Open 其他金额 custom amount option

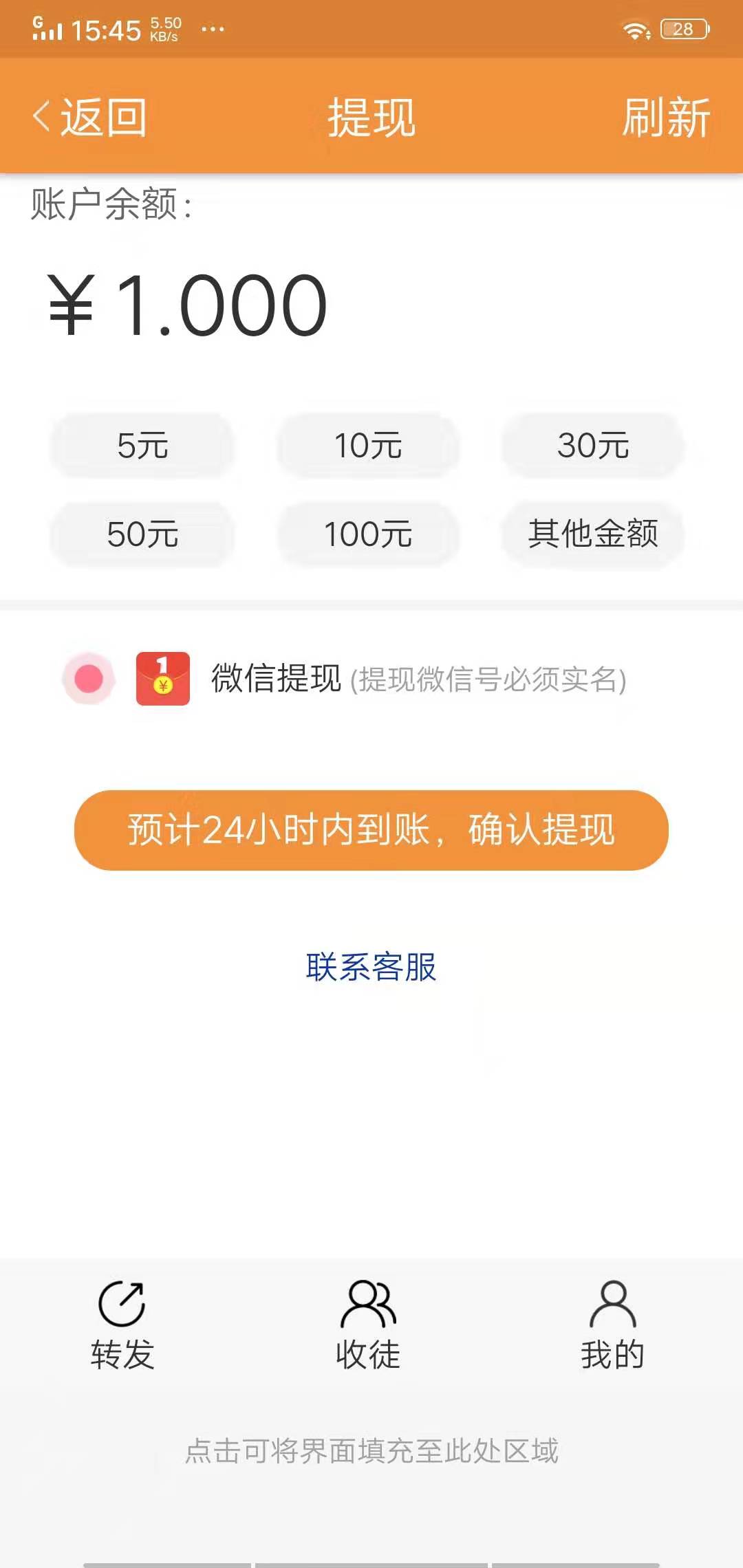tap(592, 536)
